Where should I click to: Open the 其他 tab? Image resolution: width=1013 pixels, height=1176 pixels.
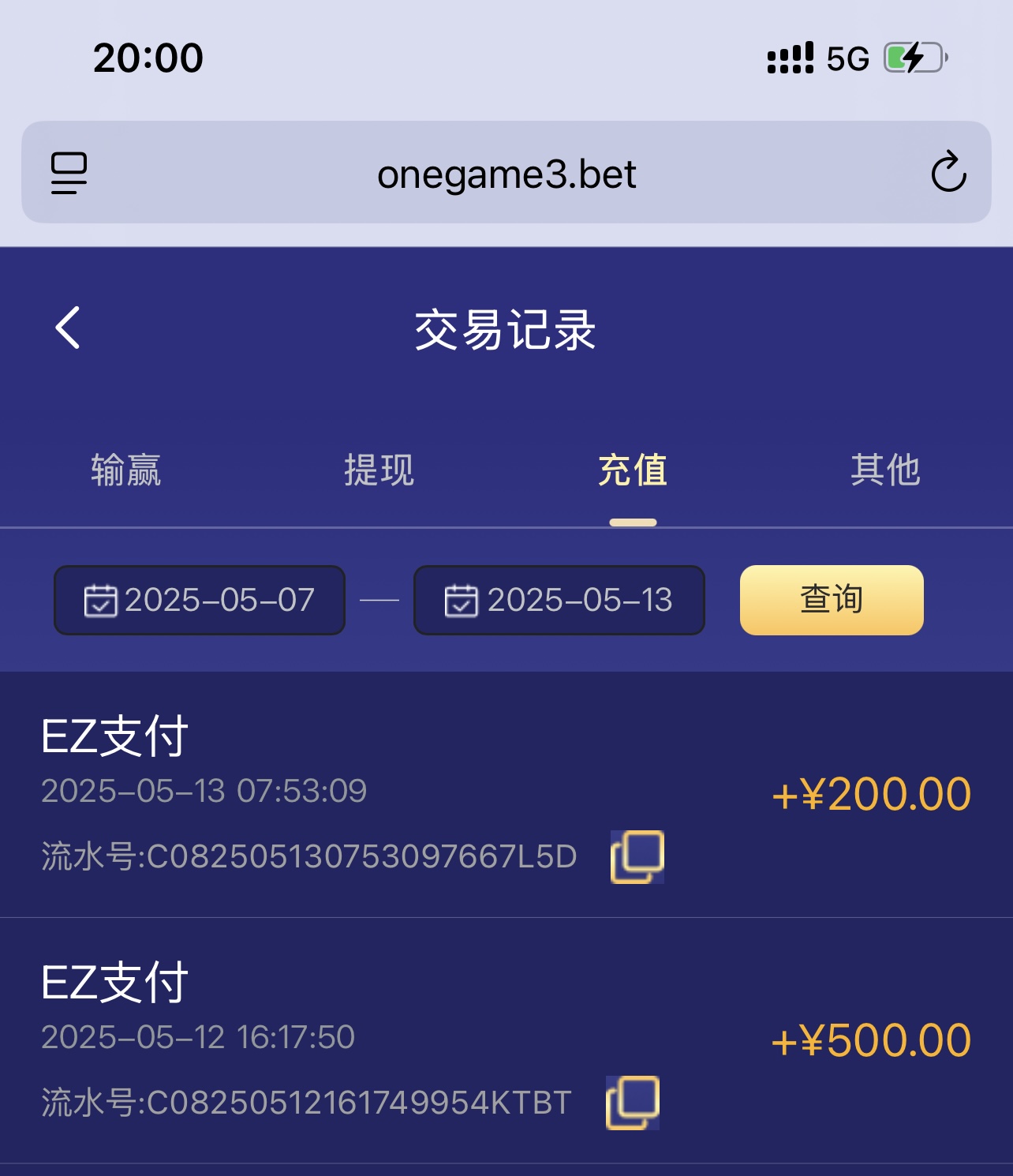885,470
